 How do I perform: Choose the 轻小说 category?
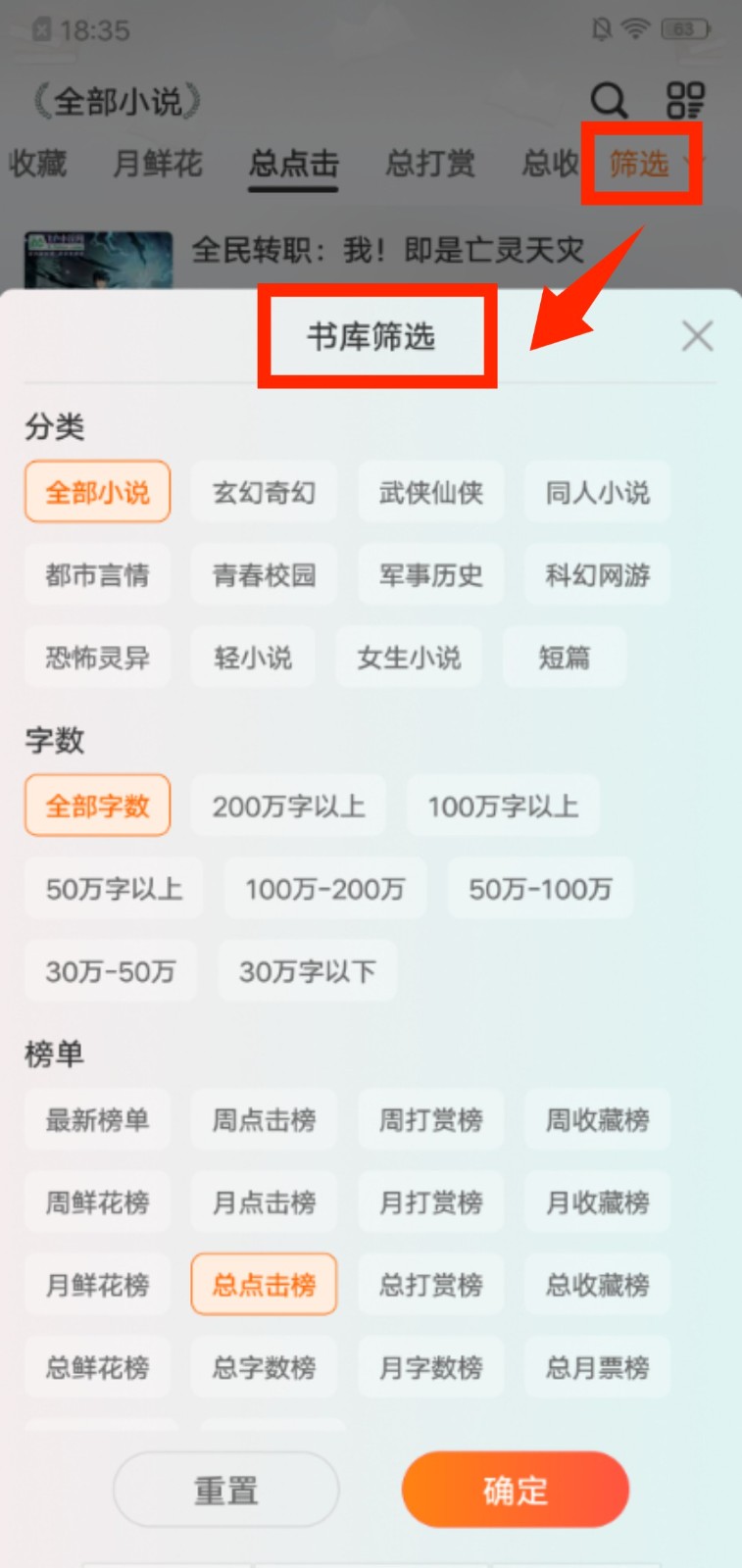253,657
